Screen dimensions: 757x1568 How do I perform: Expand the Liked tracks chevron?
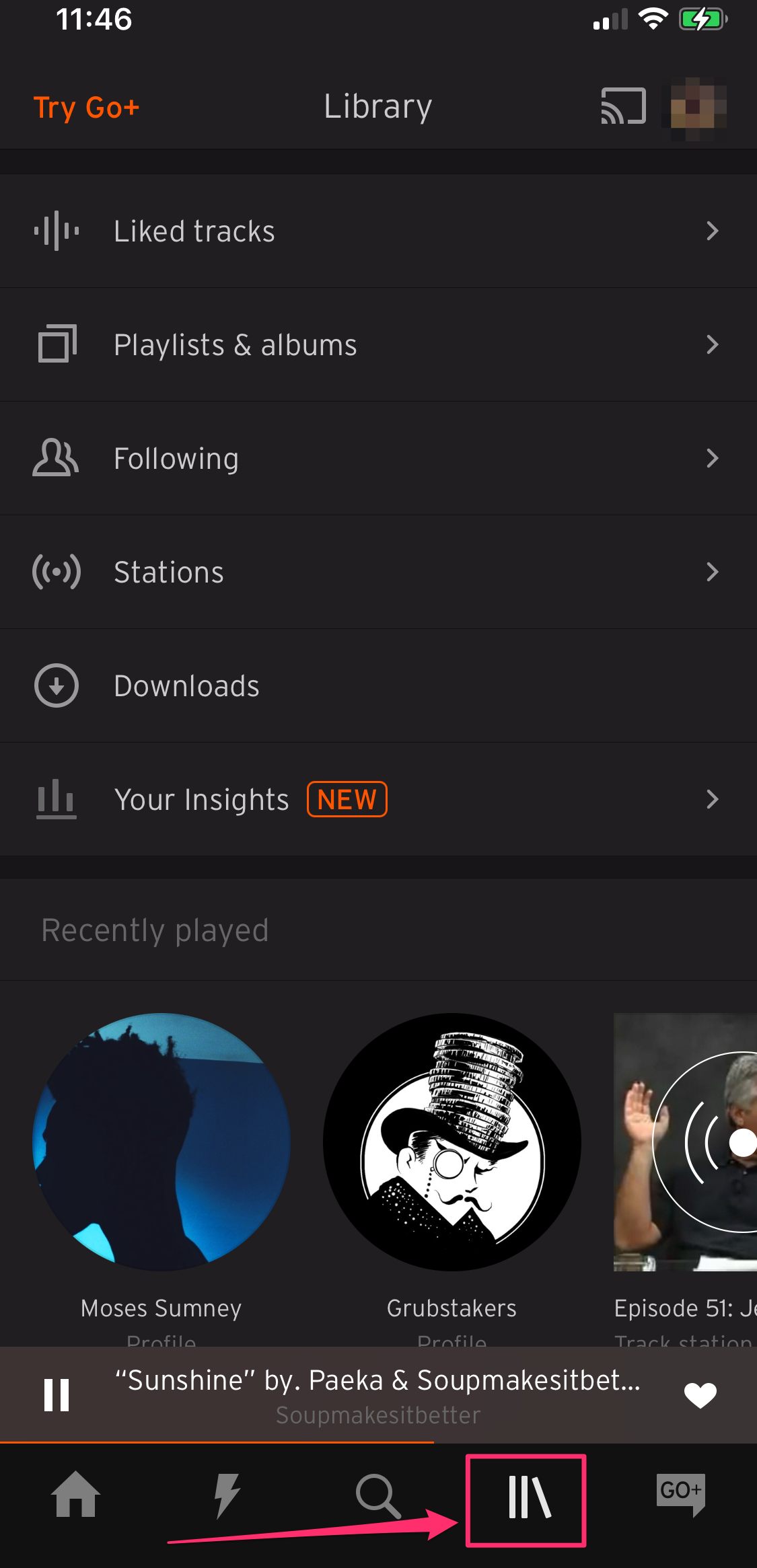tap(713, 231)
